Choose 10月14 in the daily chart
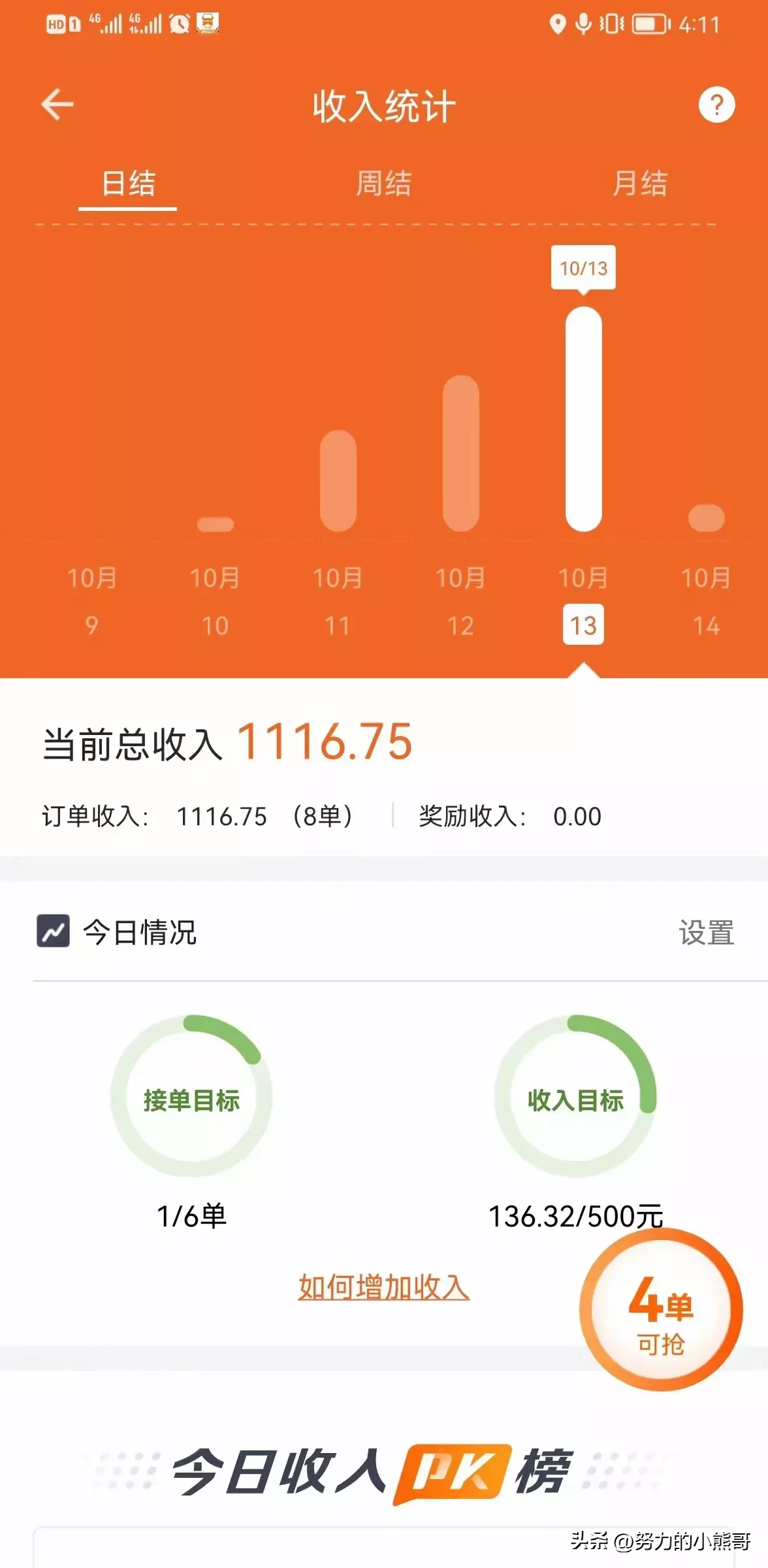 (x=706, y=517)
